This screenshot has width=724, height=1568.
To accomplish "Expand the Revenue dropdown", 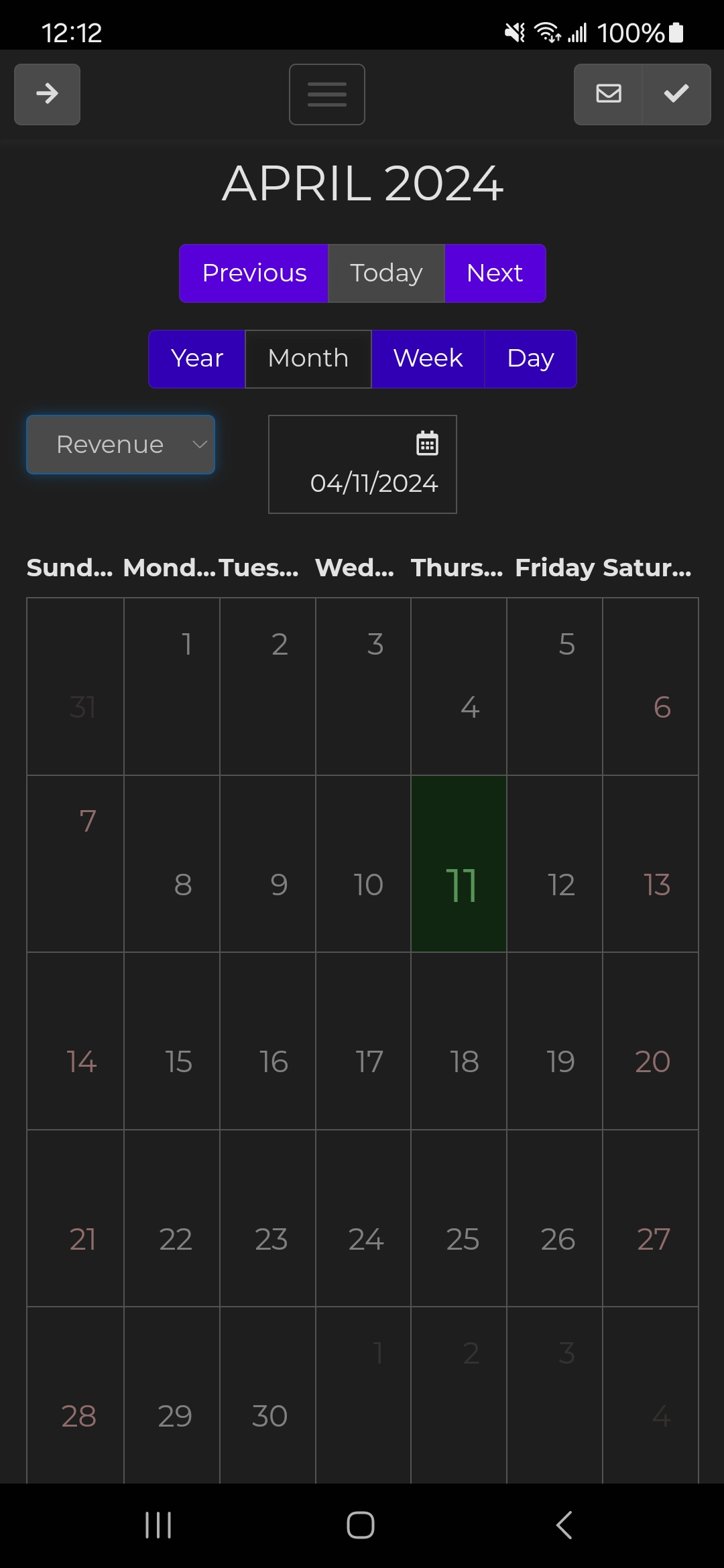I will [x=121, y=444].
